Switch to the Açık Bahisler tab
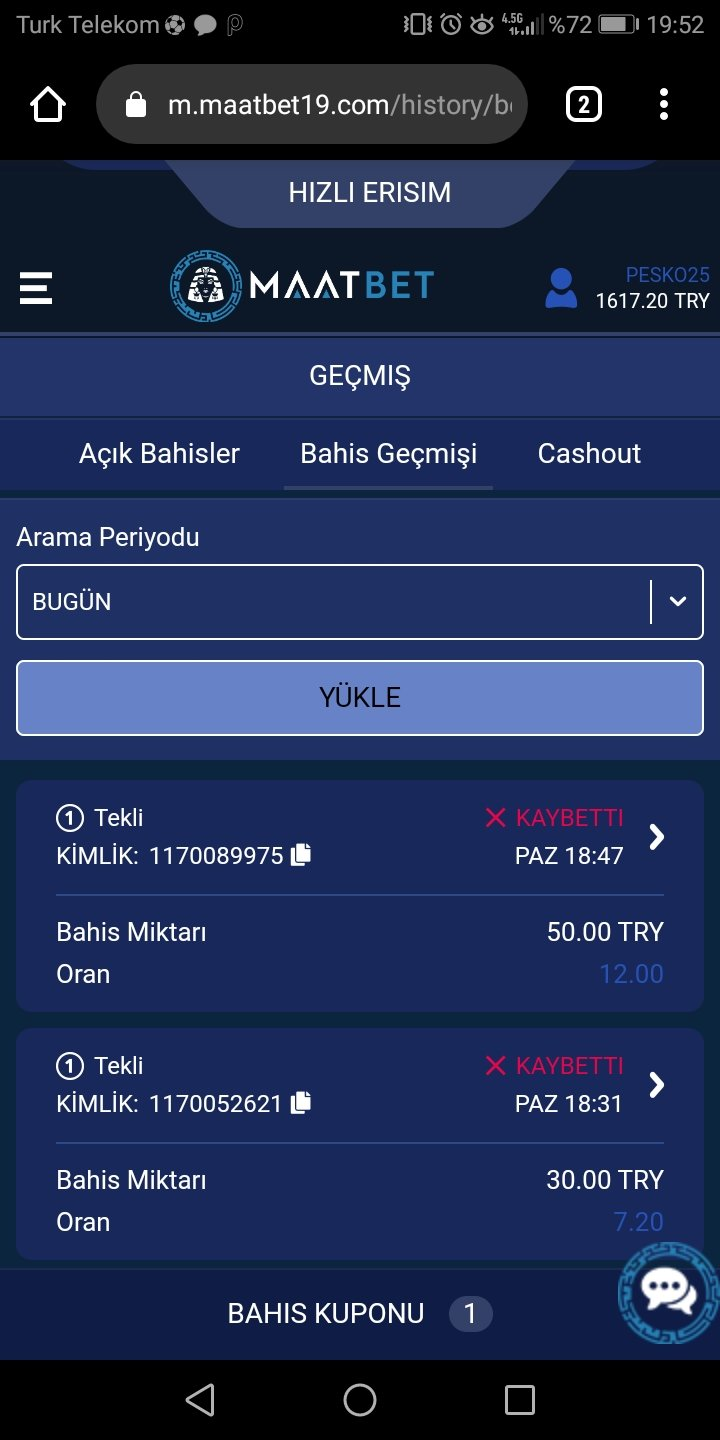Viewport: 720px width, 1440px height. [x=160, y=453]
